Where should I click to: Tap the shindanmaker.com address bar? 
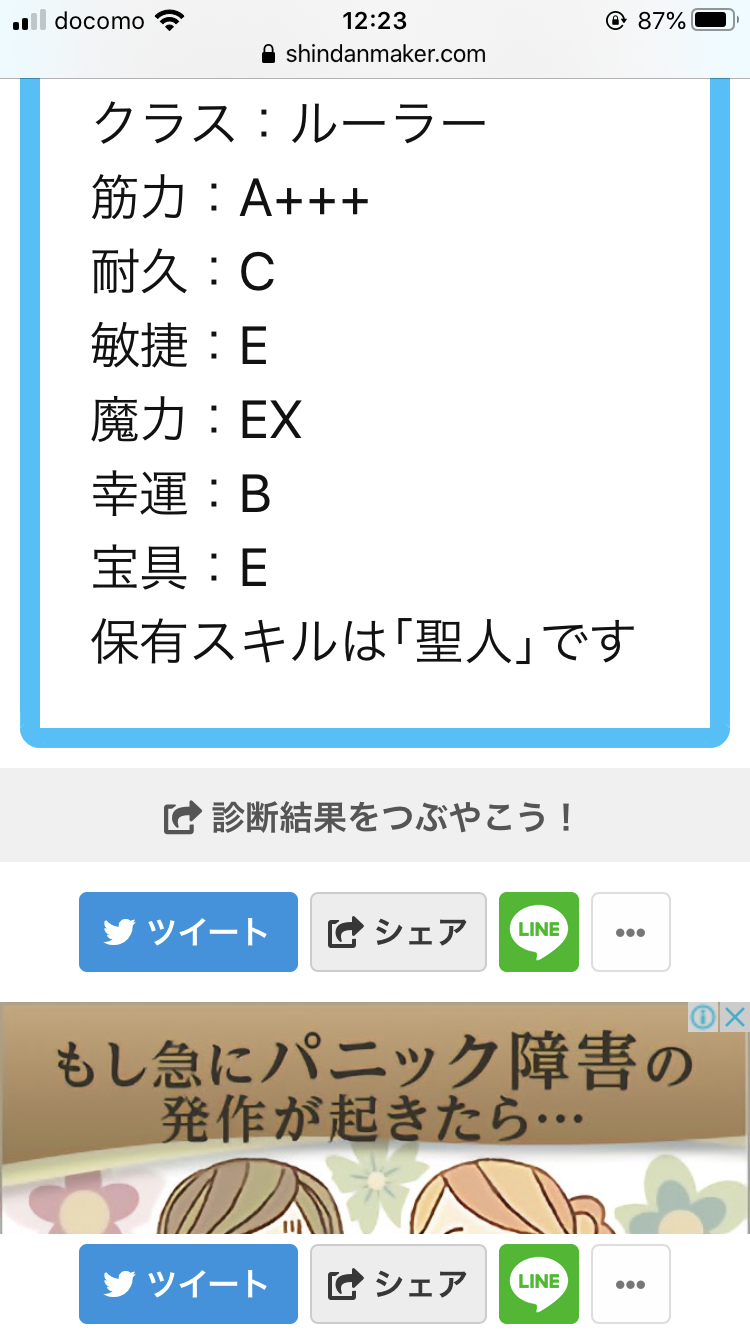click(x=374, y=54)
